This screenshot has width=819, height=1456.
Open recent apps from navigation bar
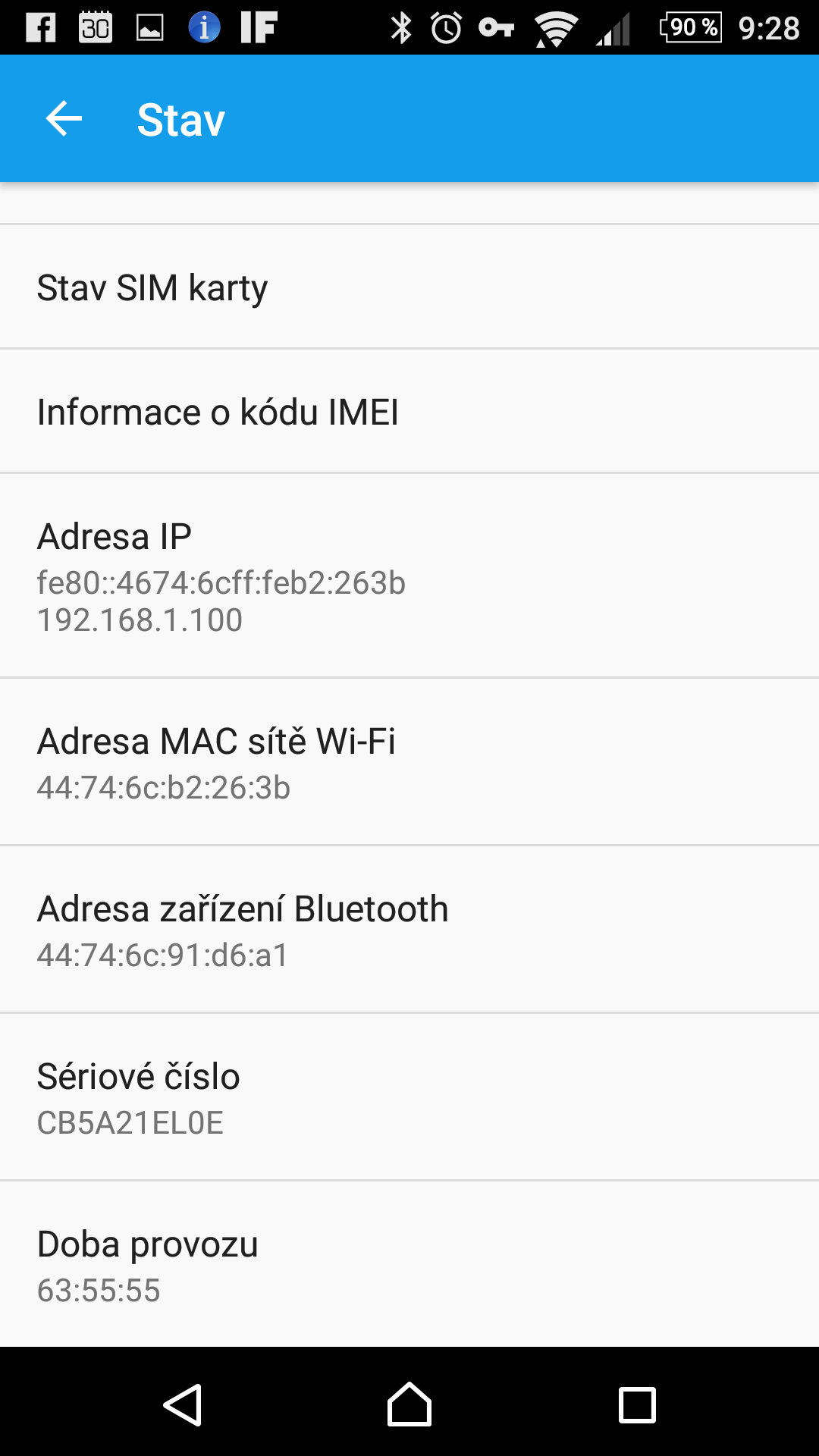click(x=637, y=1404)
